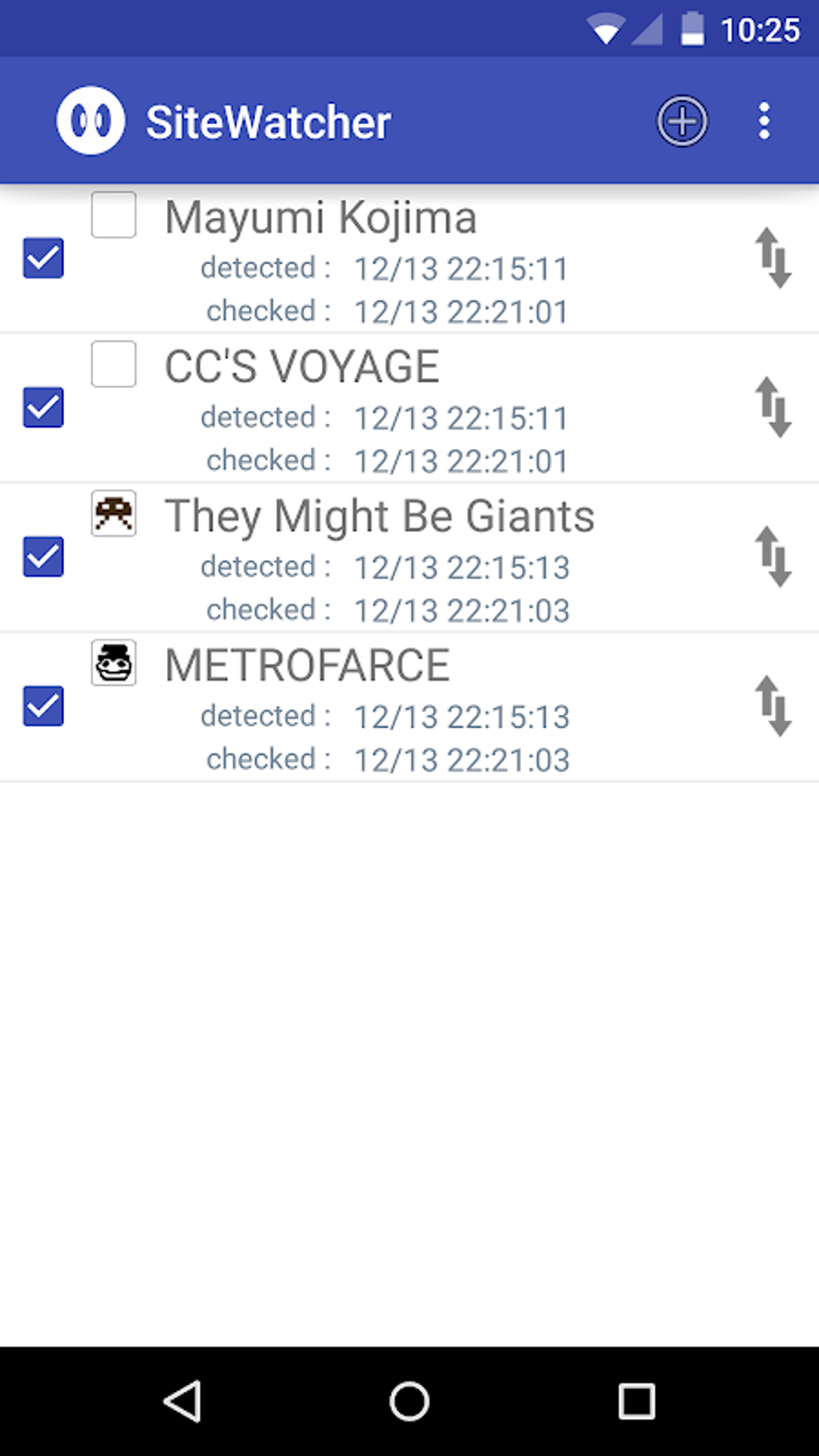Go to the home screen
Screen dimensions: 819x1456
tap(409, 1401)
